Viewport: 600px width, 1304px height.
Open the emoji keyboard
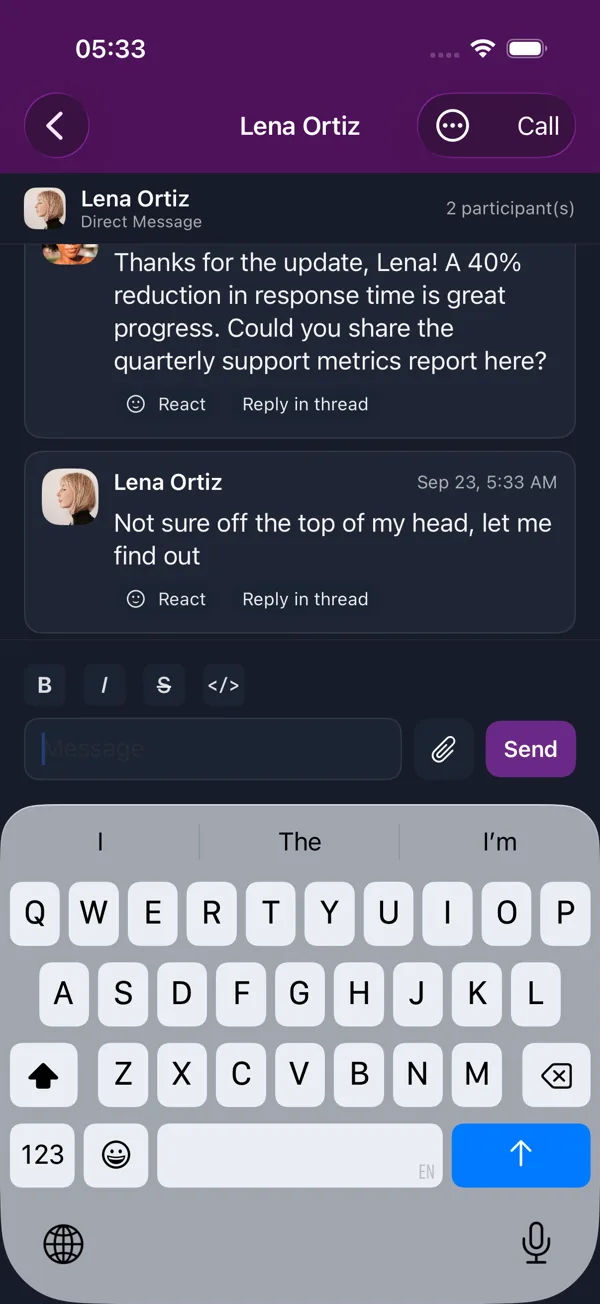[116, 1155]
